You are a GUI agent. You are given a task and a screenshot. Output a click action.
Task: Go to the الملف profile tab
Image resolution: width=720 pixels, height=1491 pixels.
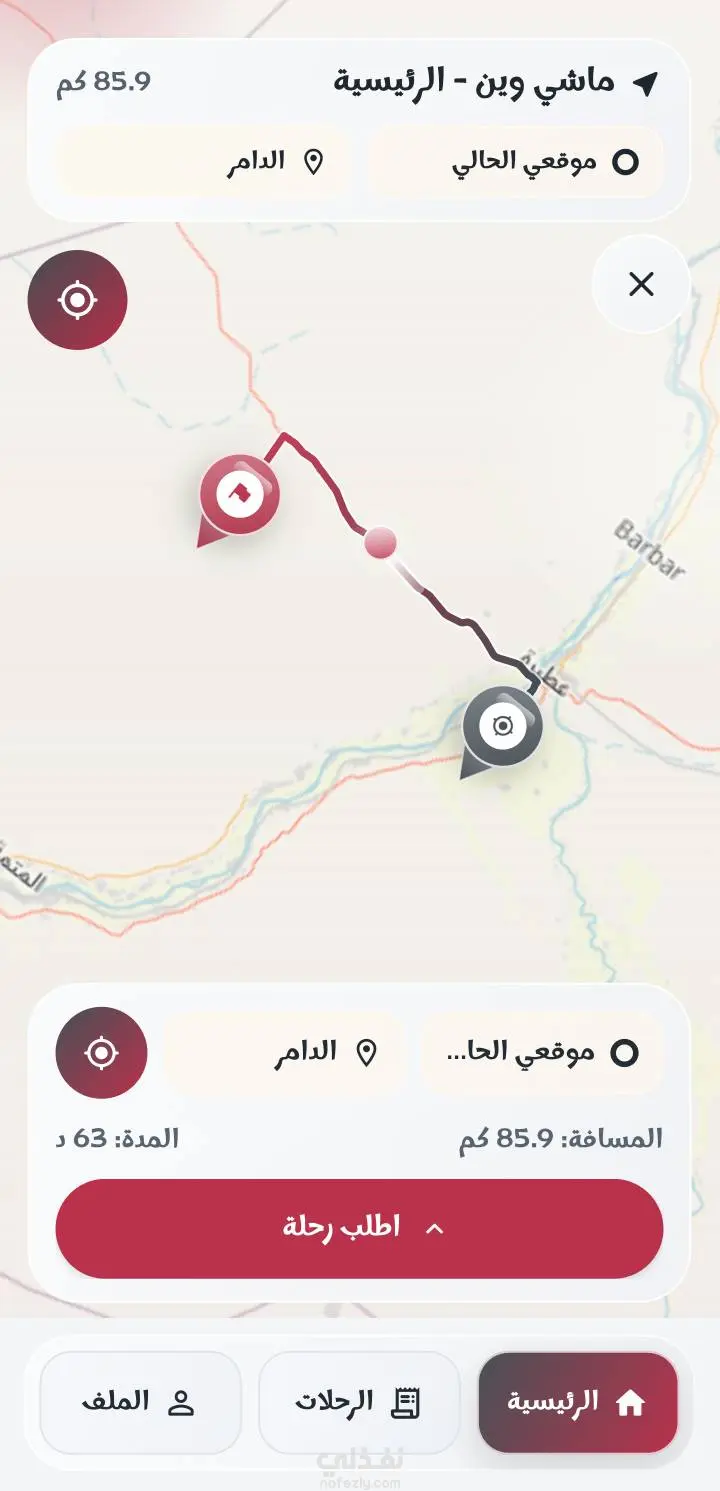[140, 1402]
